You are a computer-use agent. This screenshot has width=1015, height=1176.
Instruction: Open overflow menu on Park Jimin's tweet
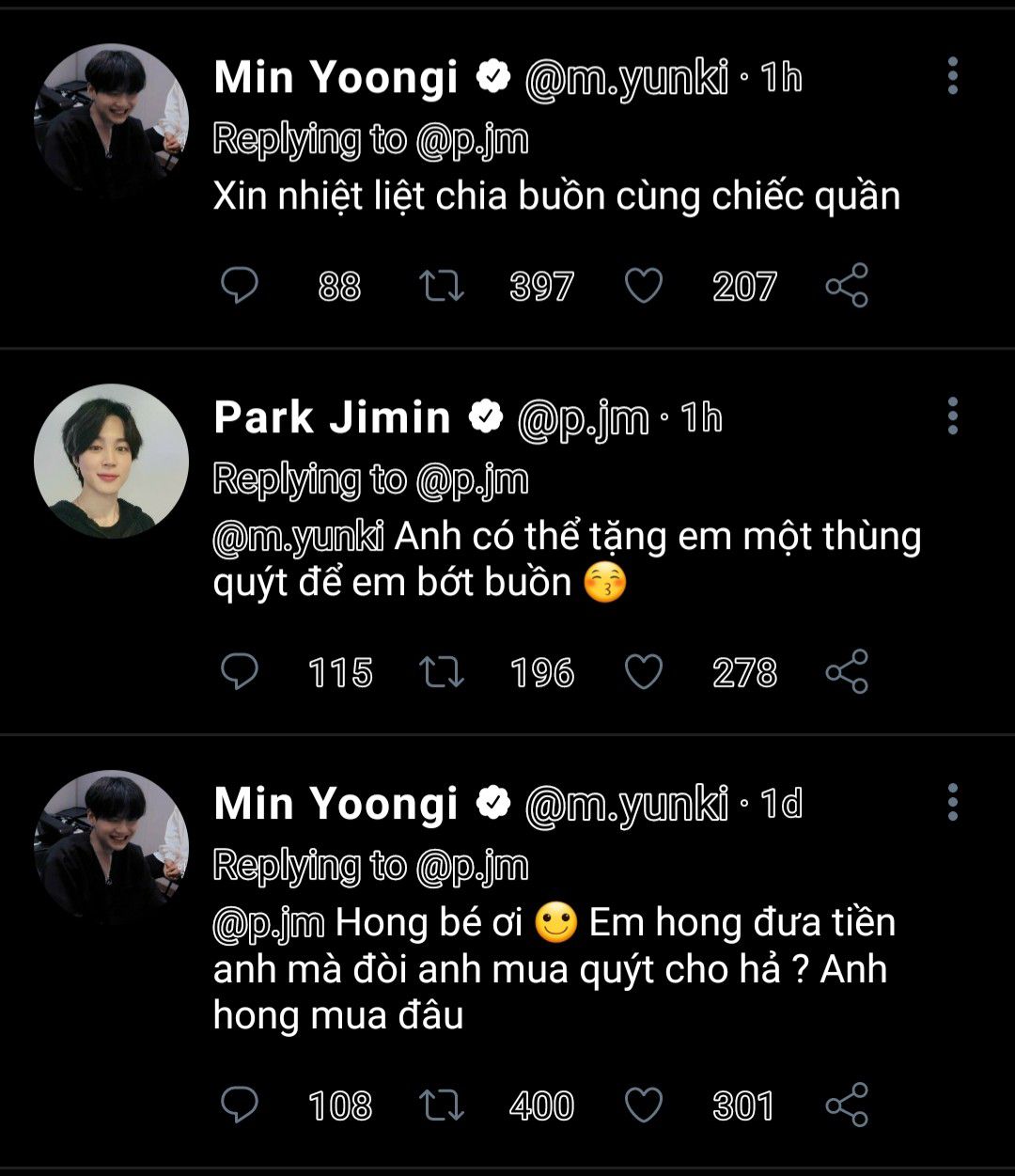click(x=953, y=416)
